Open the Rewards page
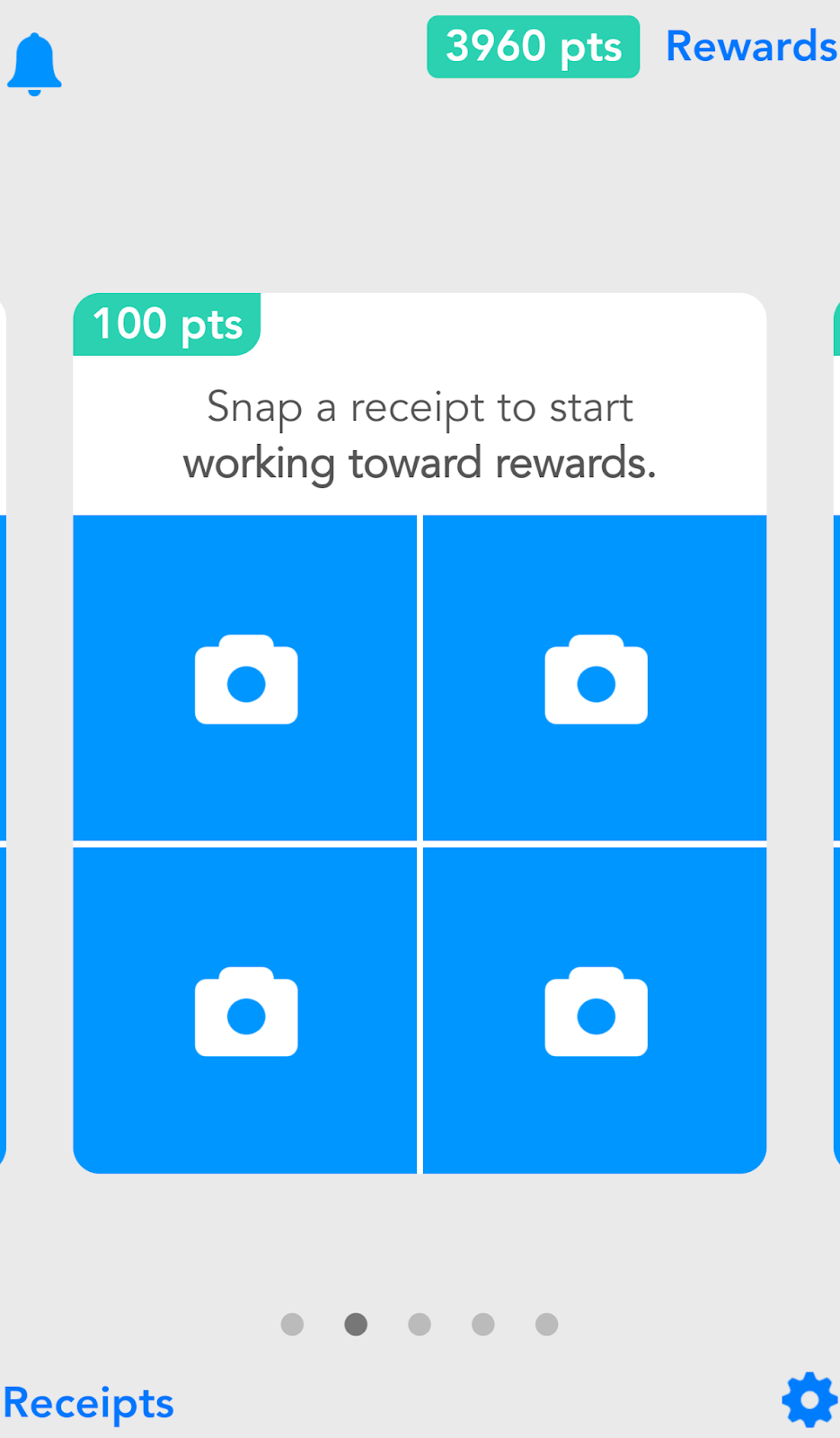Viewport: 840px width, 1438px height. pos(751,47)
